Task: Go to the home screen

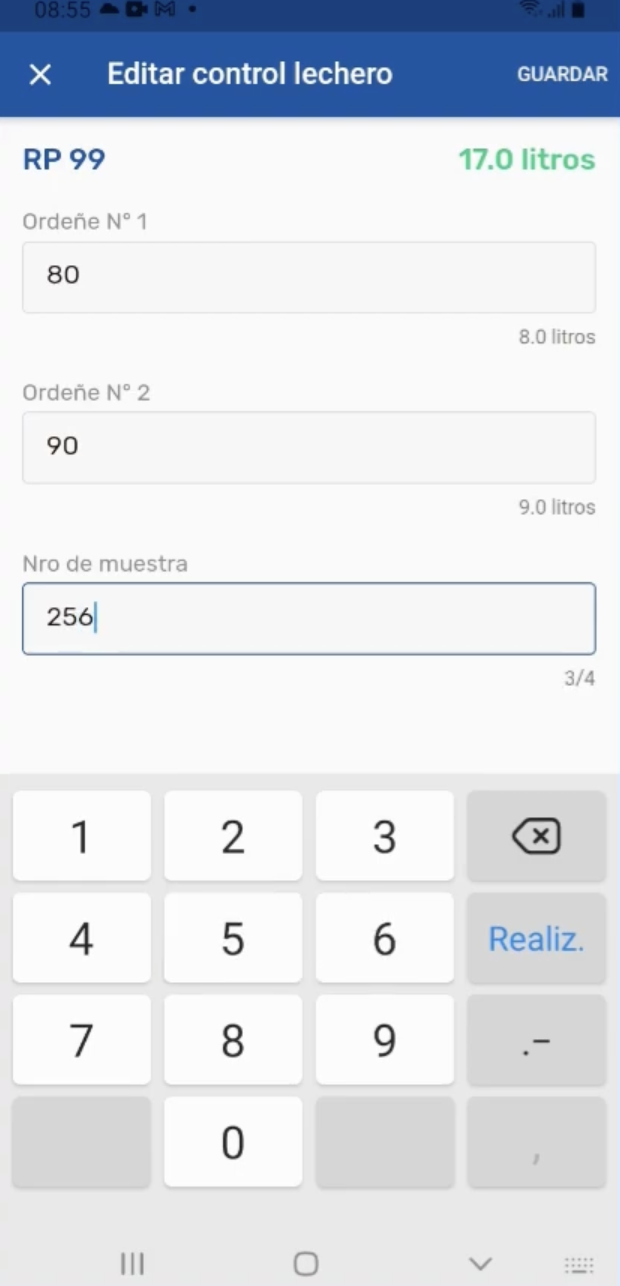Action: point(306,1263)
